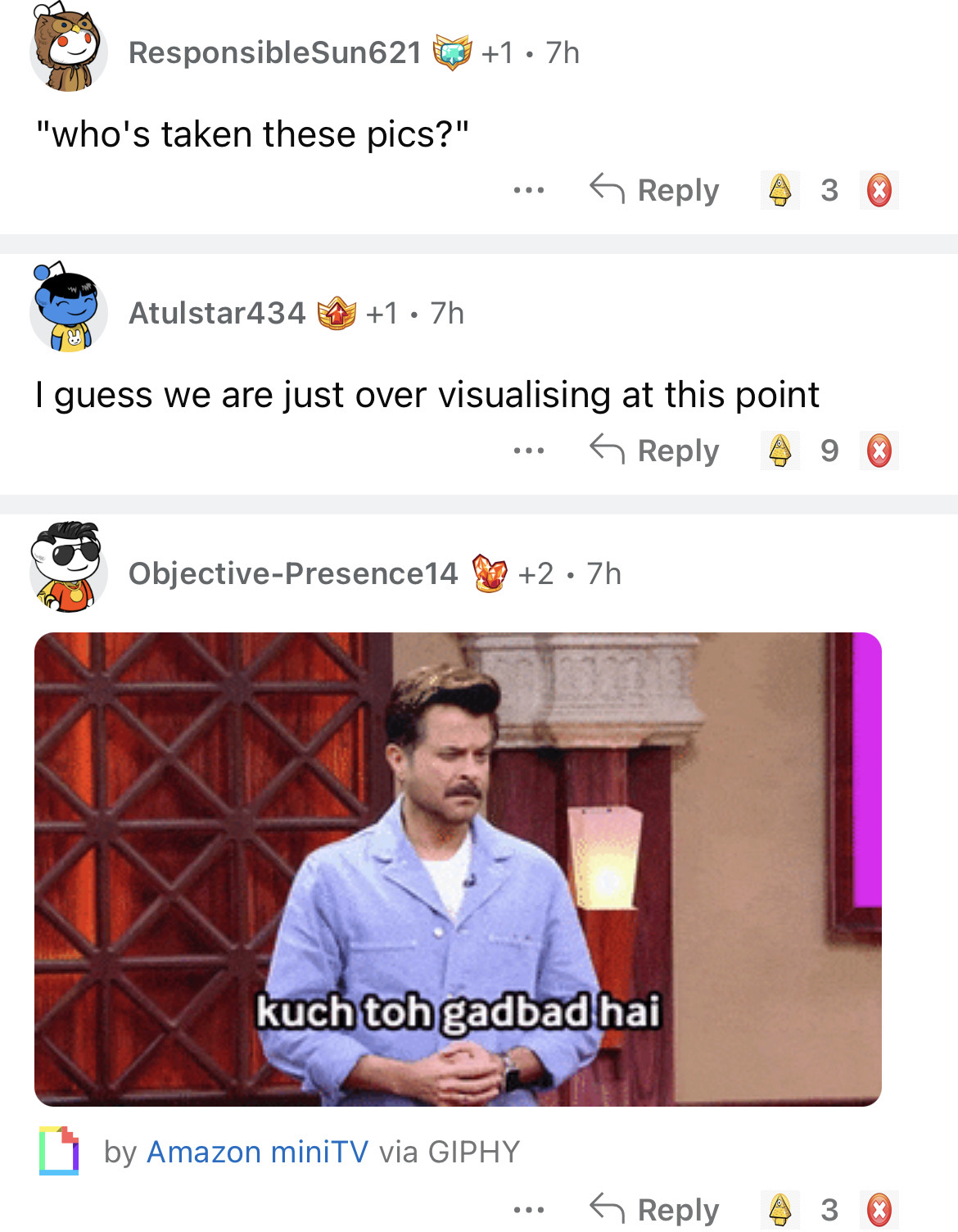Reply to Objective-Presence14's comment
Image resolution: width=958 pixels, height=1232 pixels.
(x=655, y=1209)
